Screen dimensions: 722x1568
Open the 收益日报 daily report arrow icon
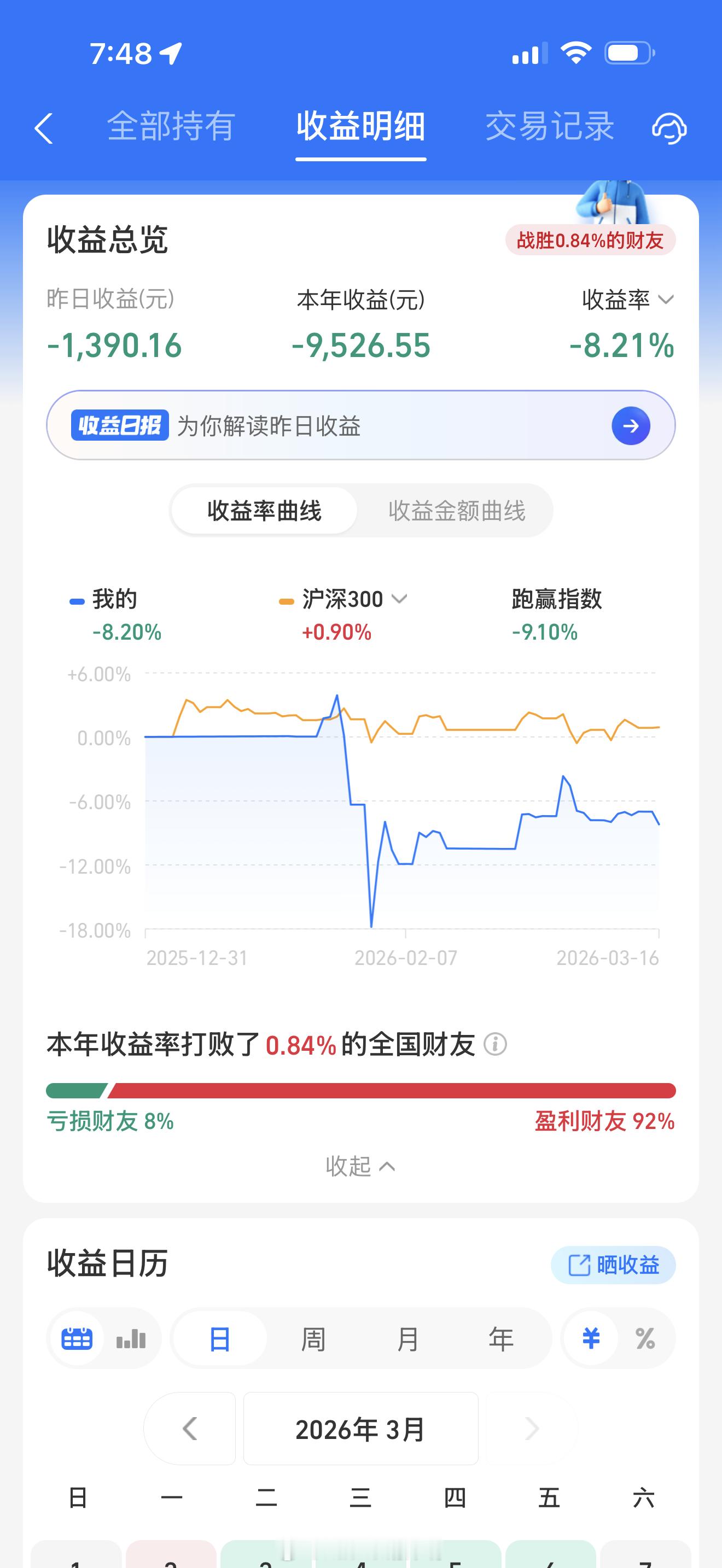coord(631,426)
